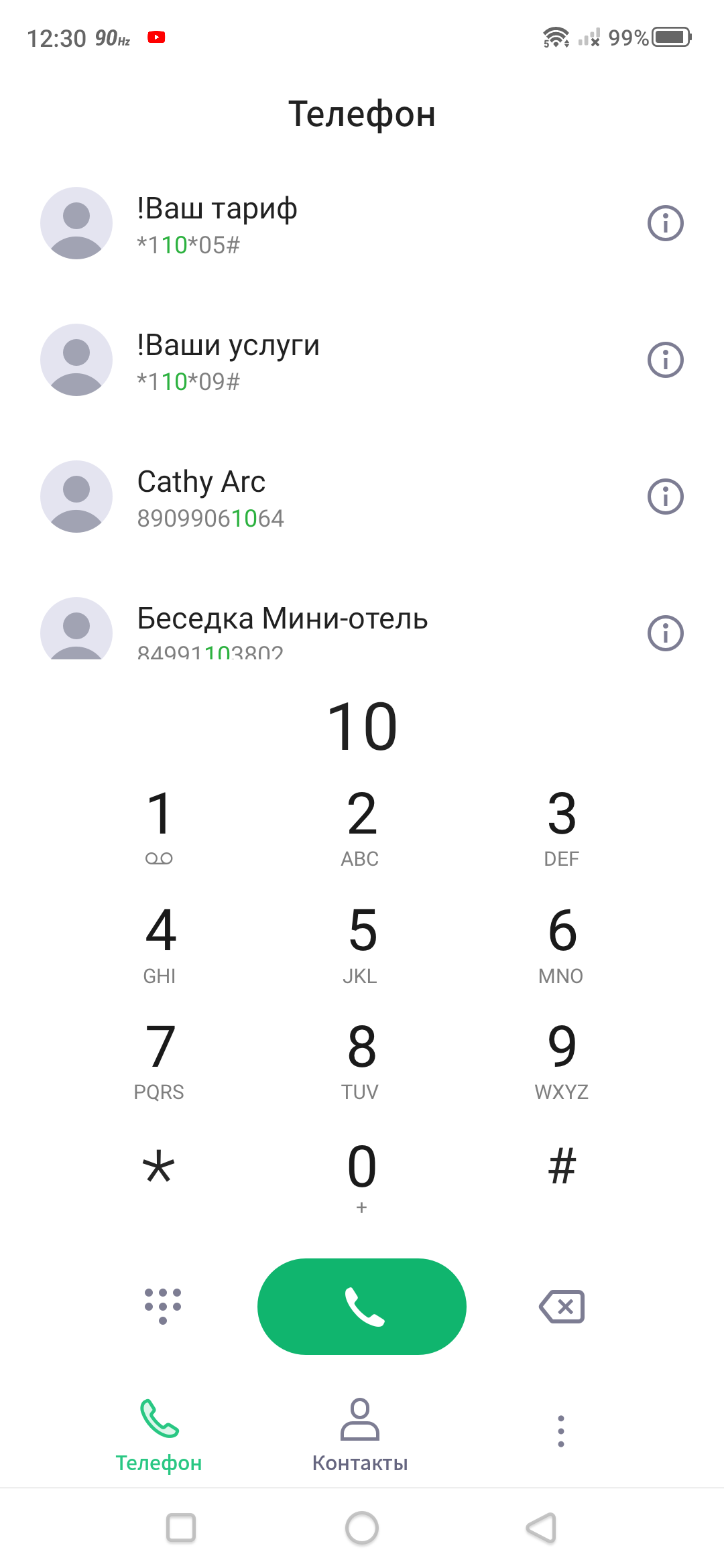Tap the 9 WXYZ key
This screenshot has width=724, height=1568.
(x=562, y=1059)
